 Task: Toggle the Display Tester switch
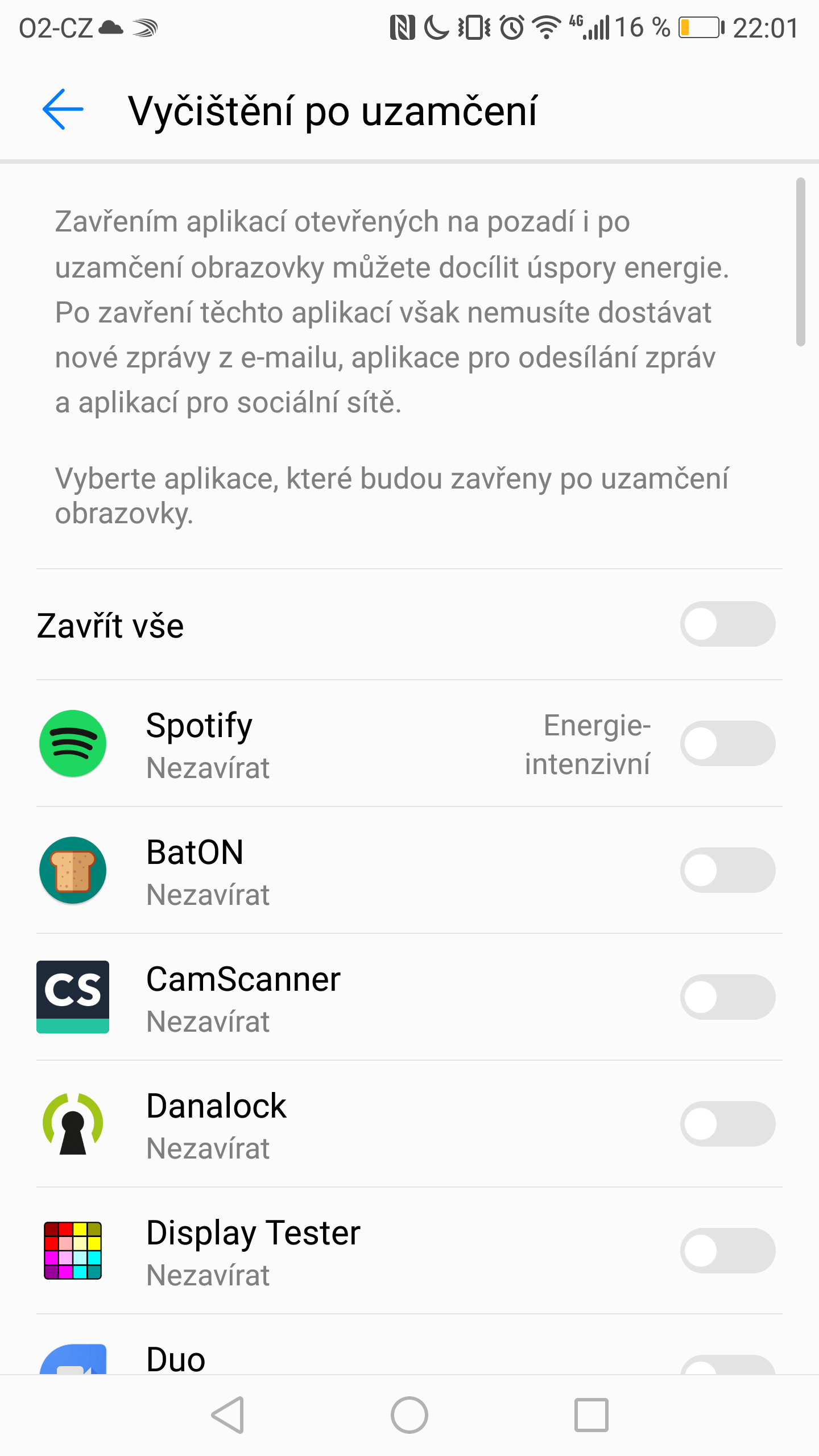coord(727,1251)
